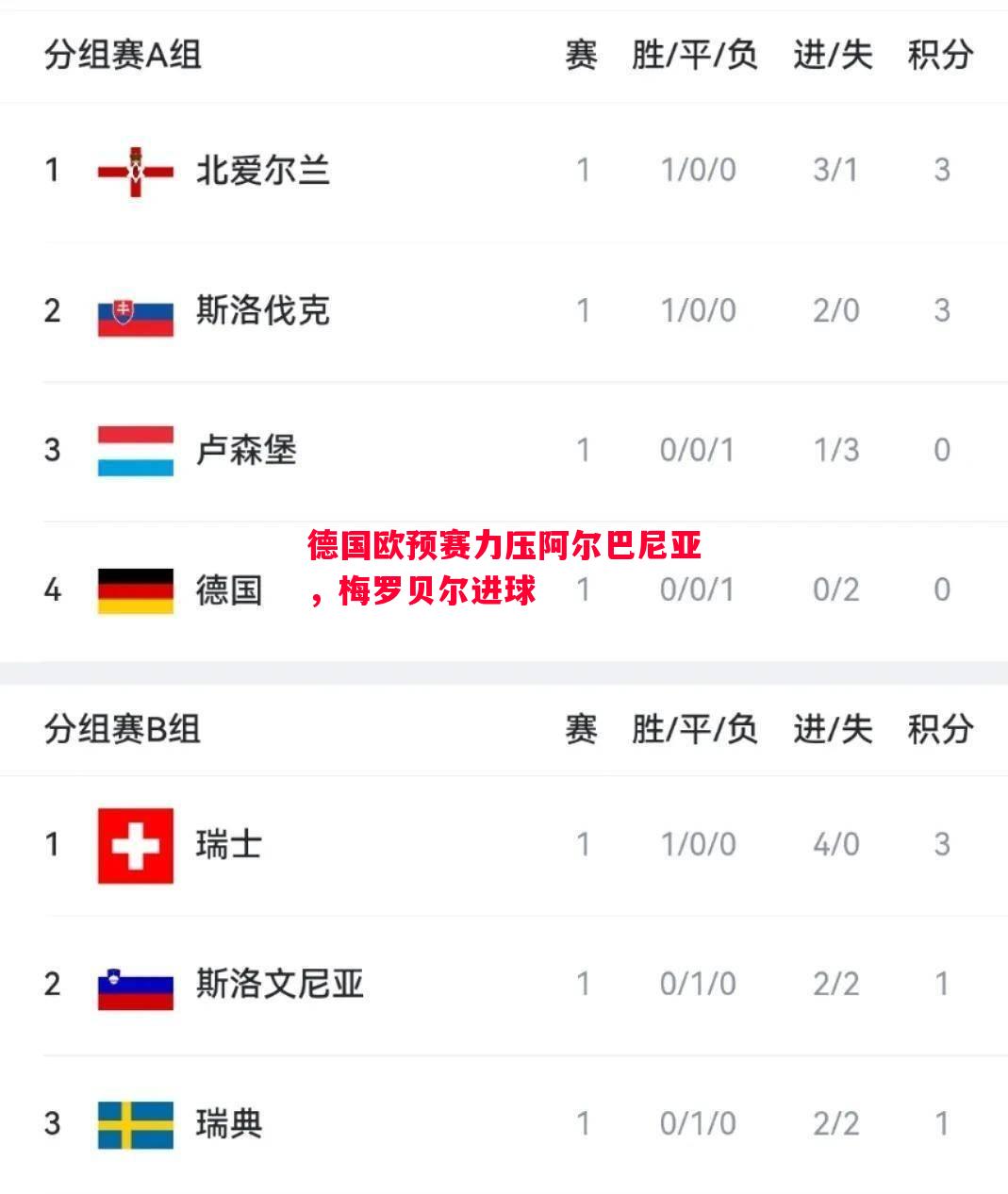Click the Germany flag icon
The width and height of the screenshot is (1008, 1194).
[133, 589]
